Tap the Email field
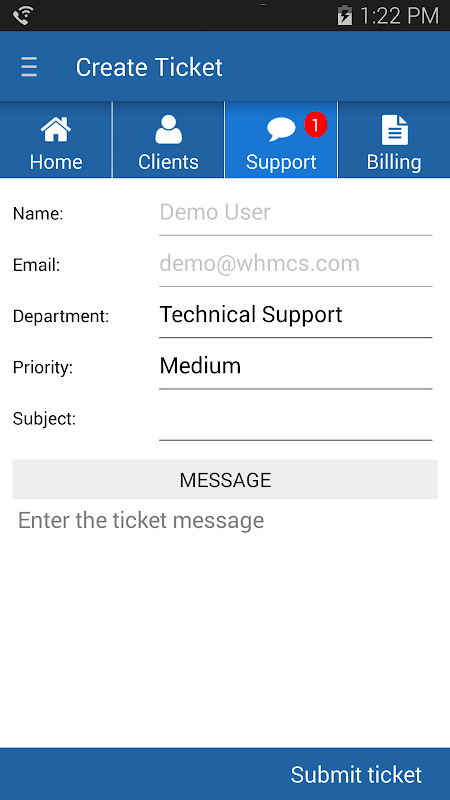This screenshot has width=450, height=800. click(x=295, y=264)
